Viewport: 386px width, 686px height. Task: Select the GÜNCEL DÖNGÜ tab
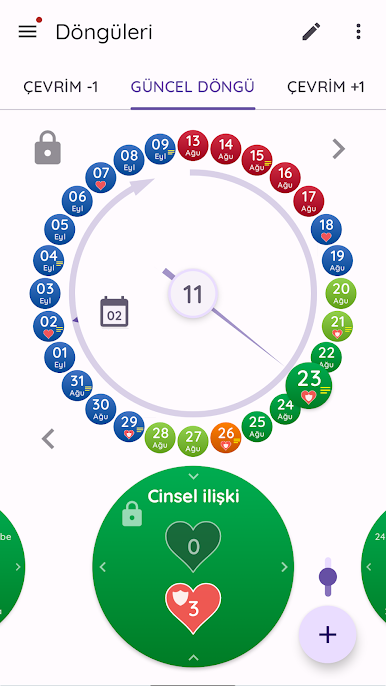tap(193, 87)
